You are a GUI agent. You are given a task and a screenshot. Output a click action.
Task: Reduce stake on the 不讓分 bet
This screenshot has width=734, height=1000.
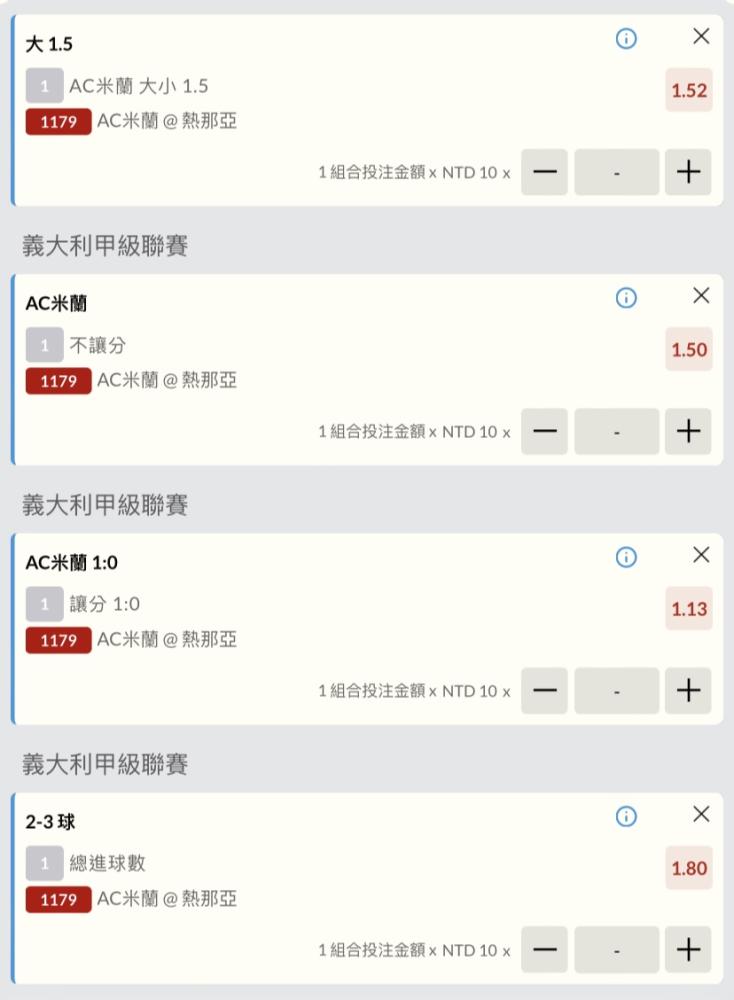click(545, 431)
